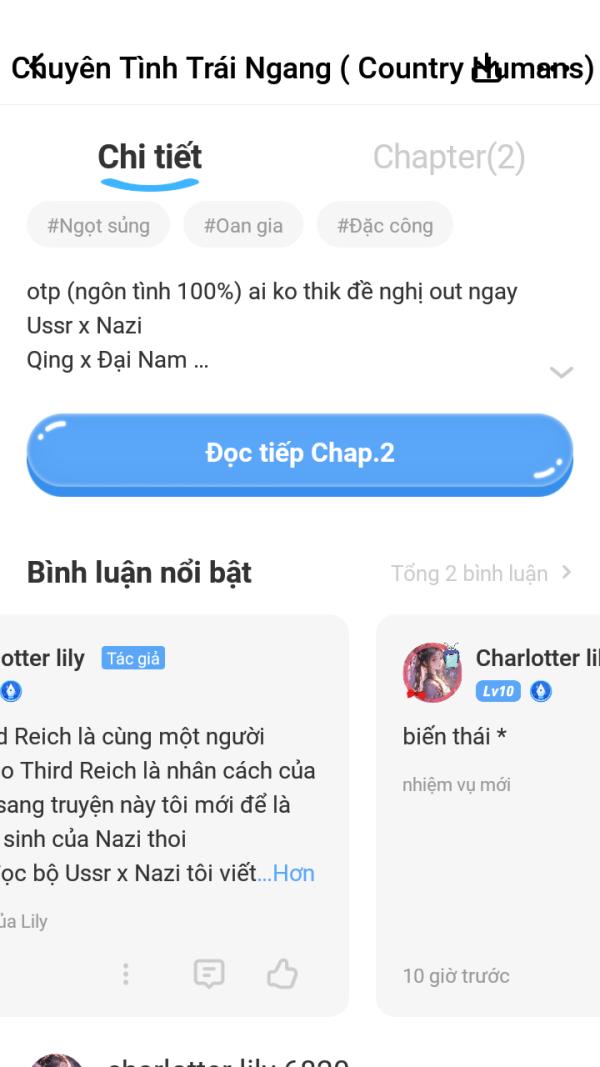The width and height of the screenshot is (600, 1067).
Task: Select the Chi tiết tab
Action: tap(150, 157)
